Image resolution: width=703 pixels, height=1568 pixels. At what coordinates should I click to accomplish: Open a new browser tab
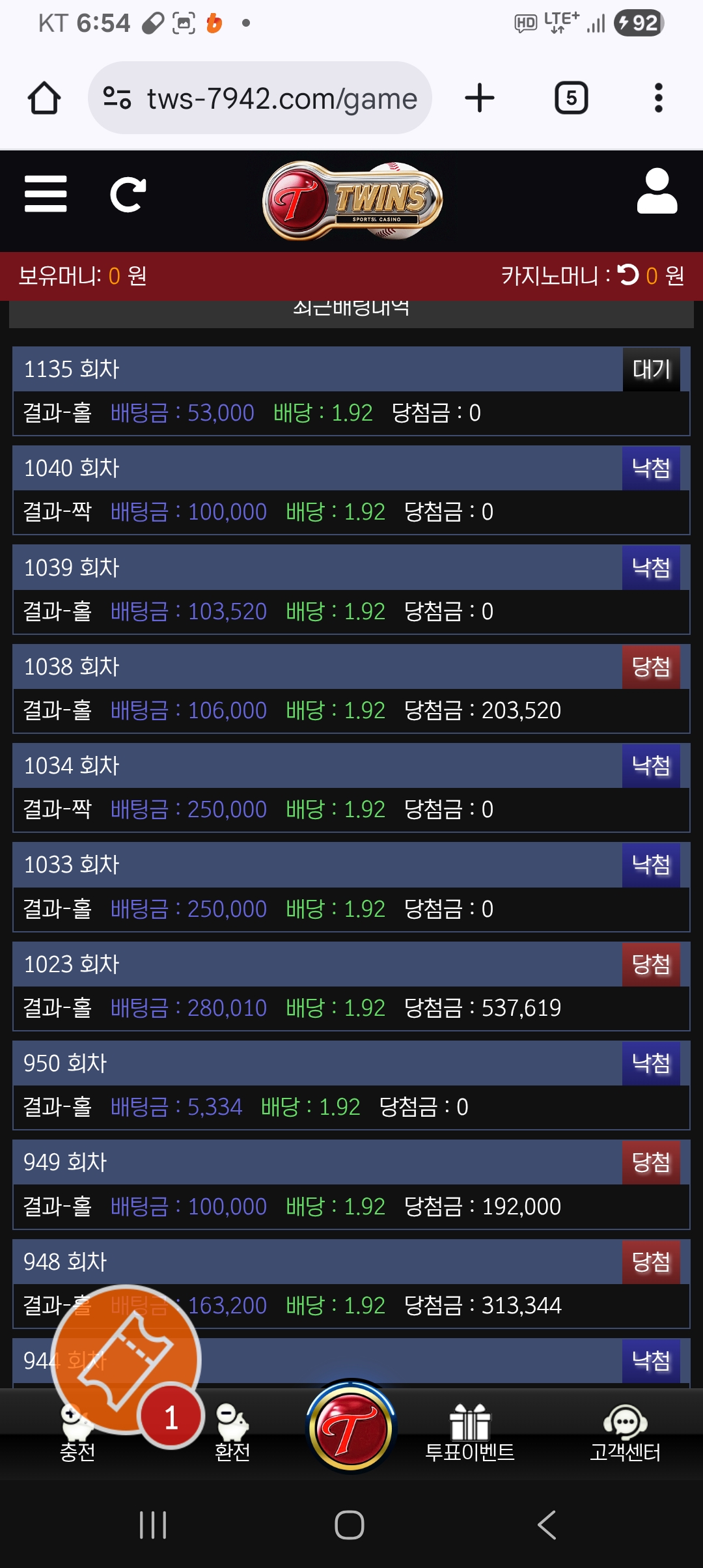click(x=480, y=98)
